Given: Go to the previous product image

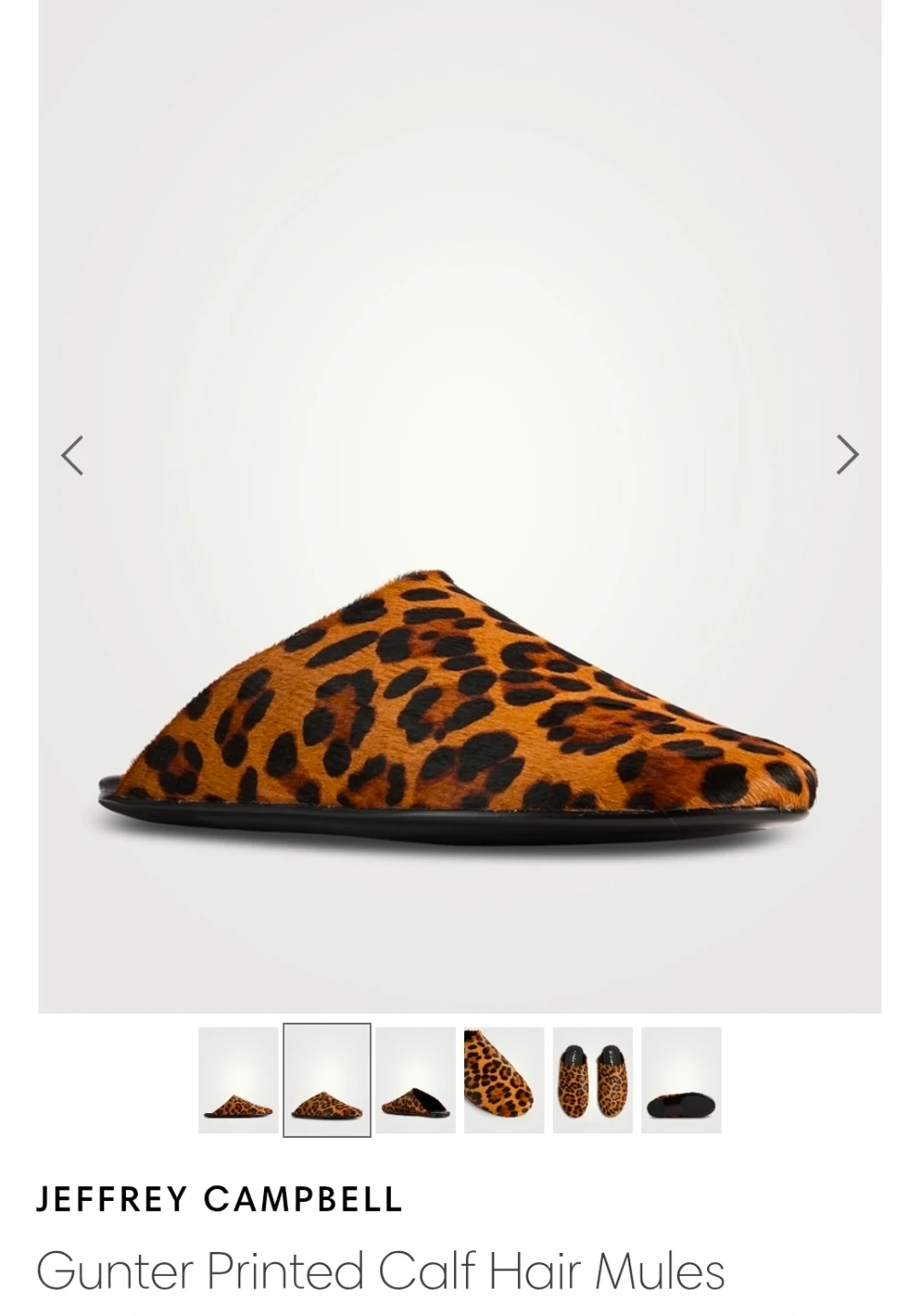Looking at the screenshot, I should (x=72, y=455).
